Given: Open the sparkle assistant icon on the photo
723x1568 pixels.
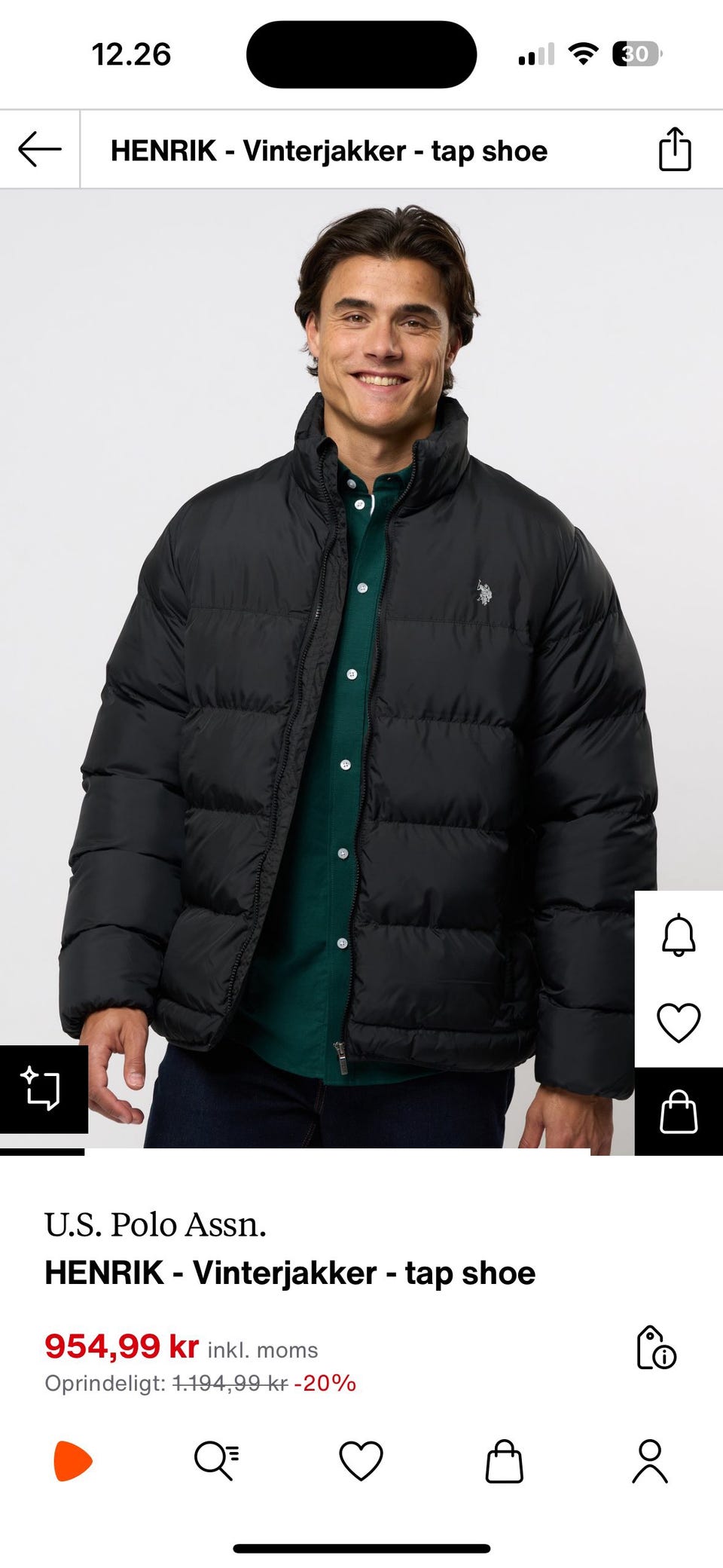Looking at the screenshot, I should tap(42, 1089).
